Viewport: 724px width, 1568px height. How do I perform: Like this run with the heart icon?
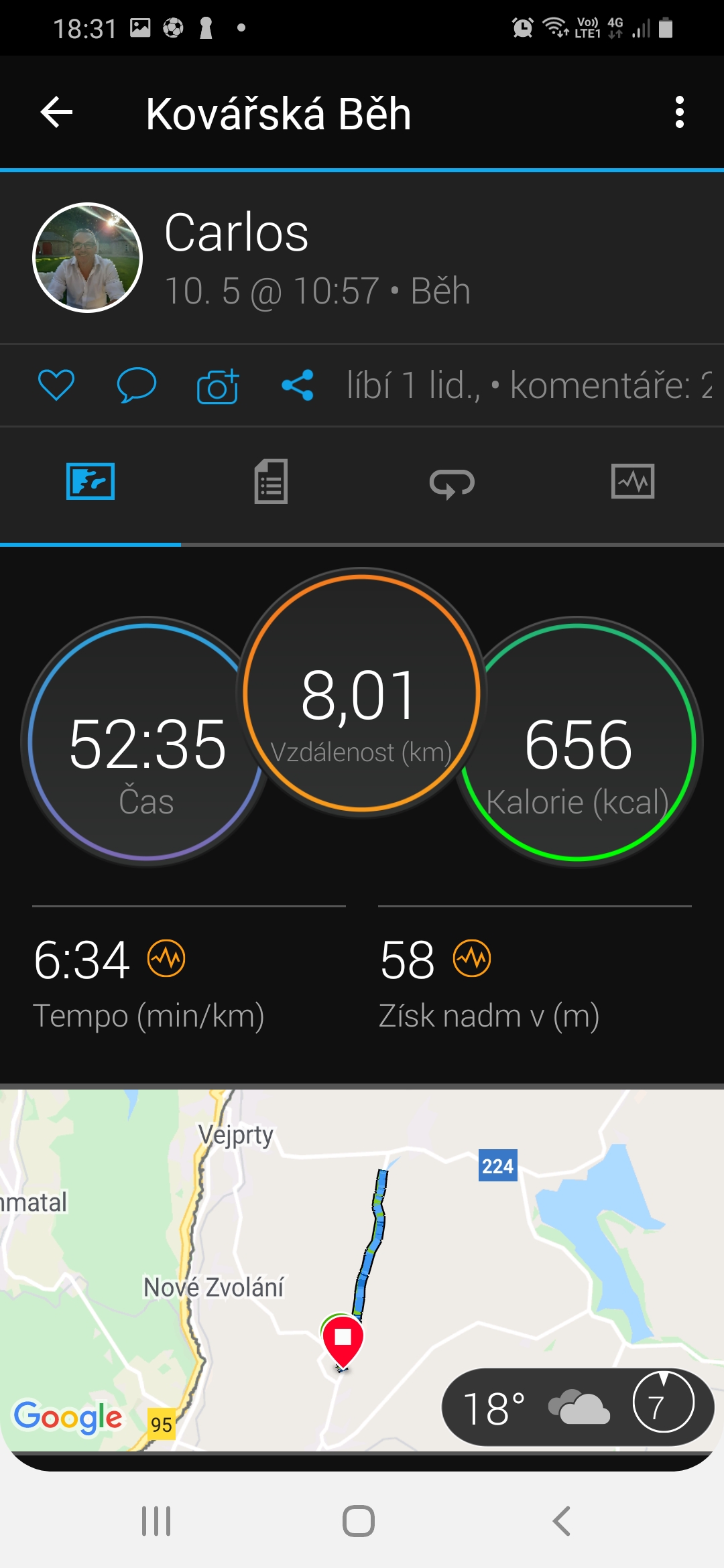[56, 385]
